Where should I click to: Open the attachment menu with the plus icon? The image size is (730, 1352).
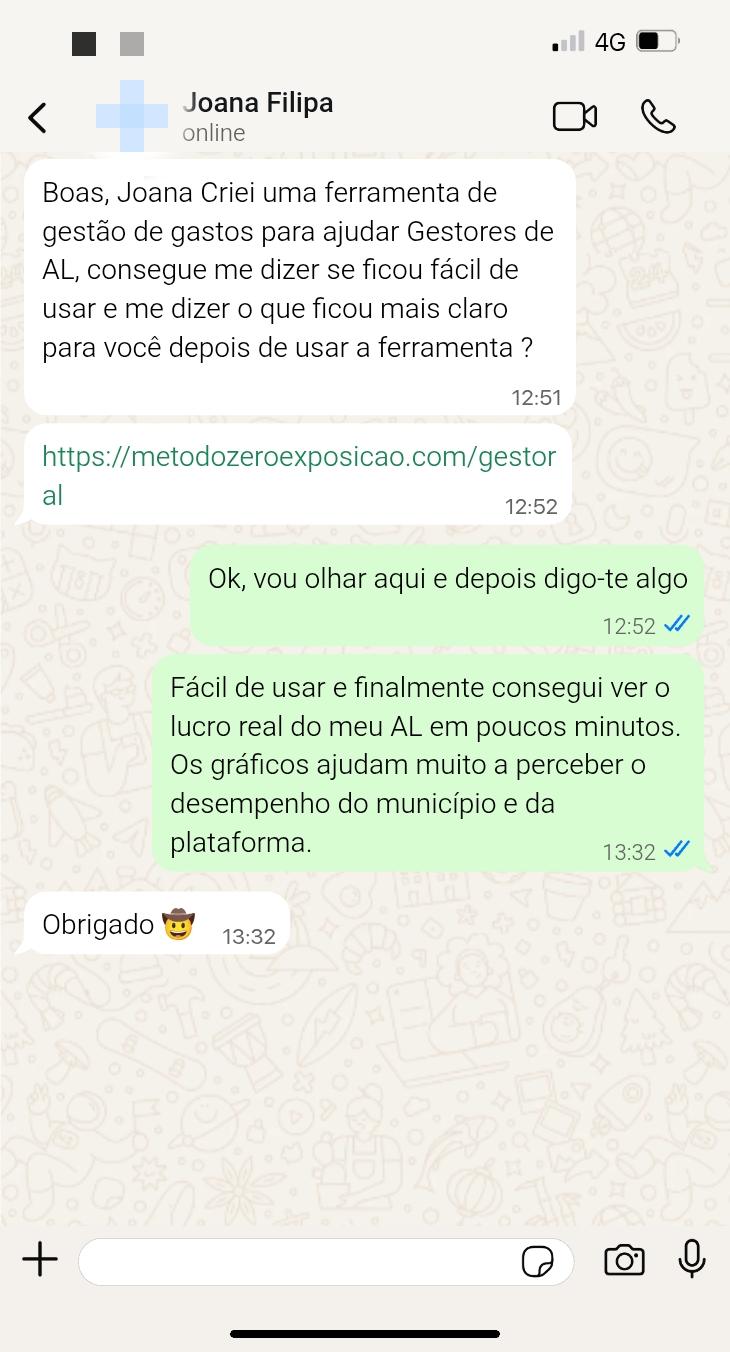point(39,1260)
